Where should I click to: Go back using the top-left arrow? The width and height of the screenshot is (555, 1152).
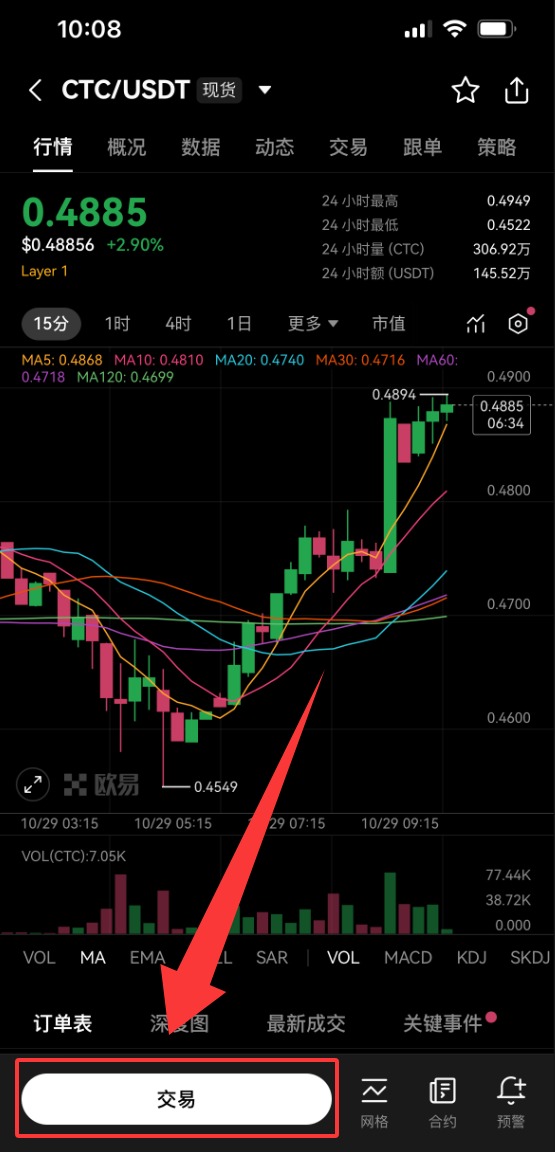pyautogui.click(x=34, y=91)
